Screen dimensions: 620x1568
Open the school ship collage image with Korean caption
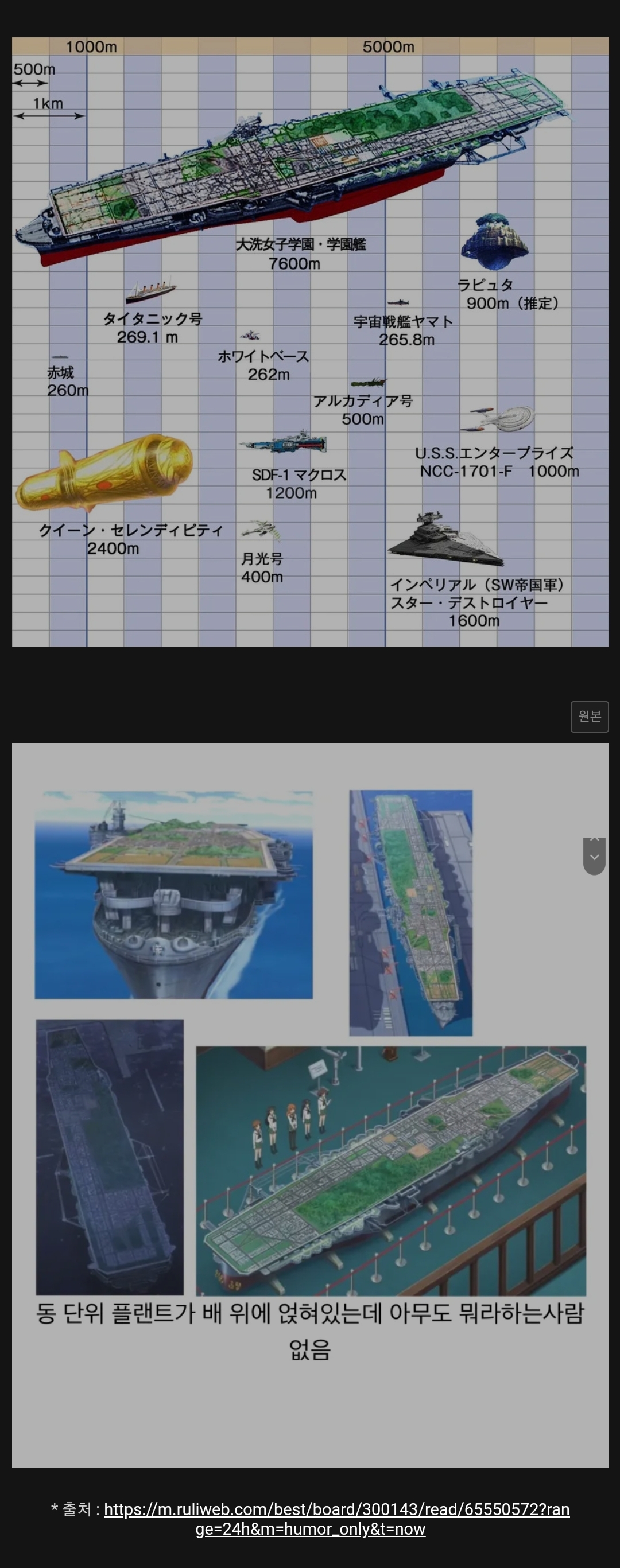[310, 1104]
